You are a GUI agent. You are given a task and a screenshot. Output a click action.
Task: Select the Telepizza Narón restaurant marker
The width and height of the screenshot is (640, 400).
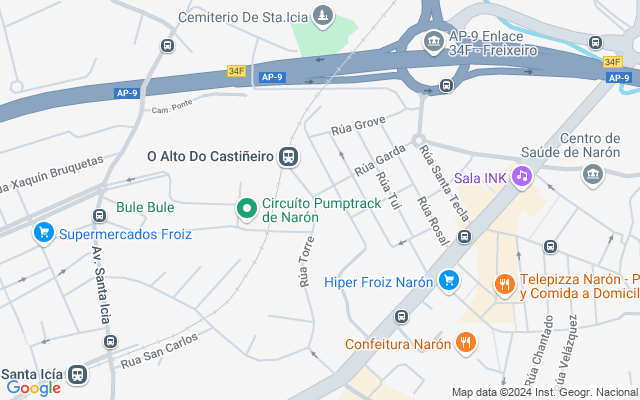click(x=506, y=283)
